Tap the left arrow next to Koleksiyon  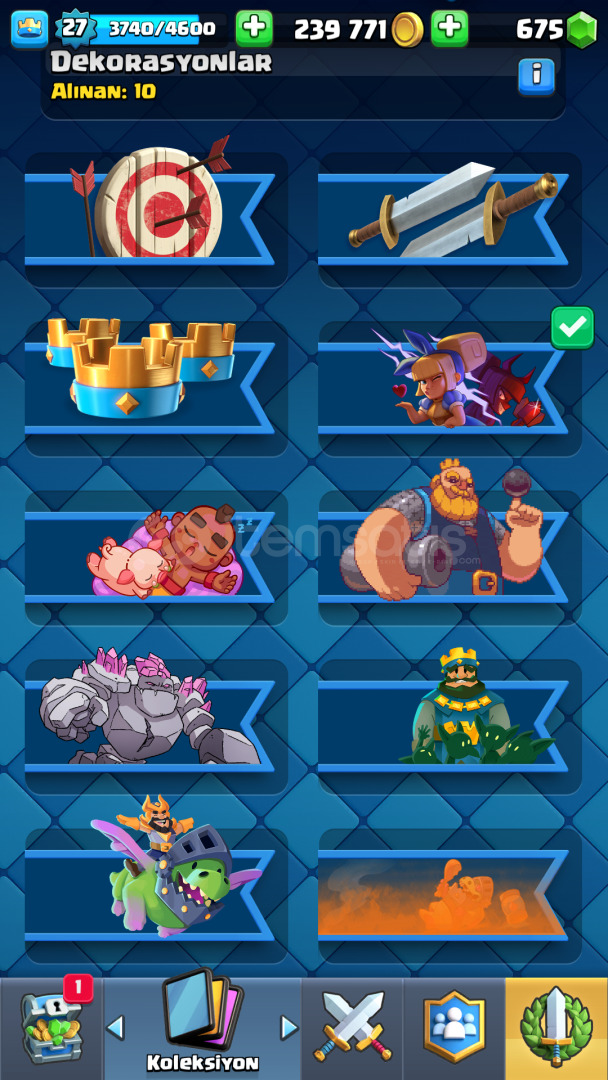[x=115, y=1028]
